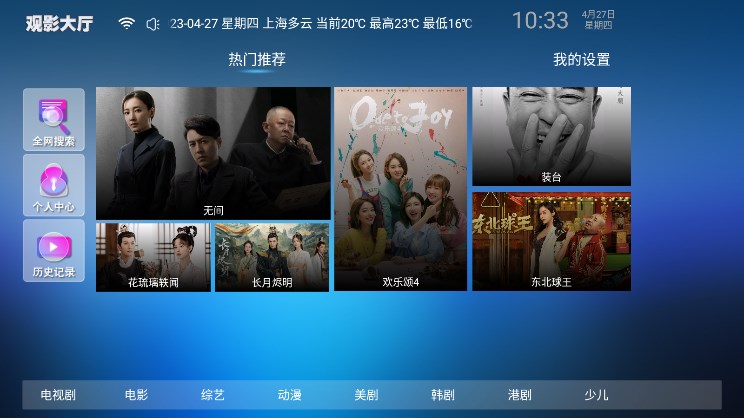Image resolution: width=744 pixels, height=418 pixels.
Task: Open 历史记录 watch history
Action: [53, 250]
